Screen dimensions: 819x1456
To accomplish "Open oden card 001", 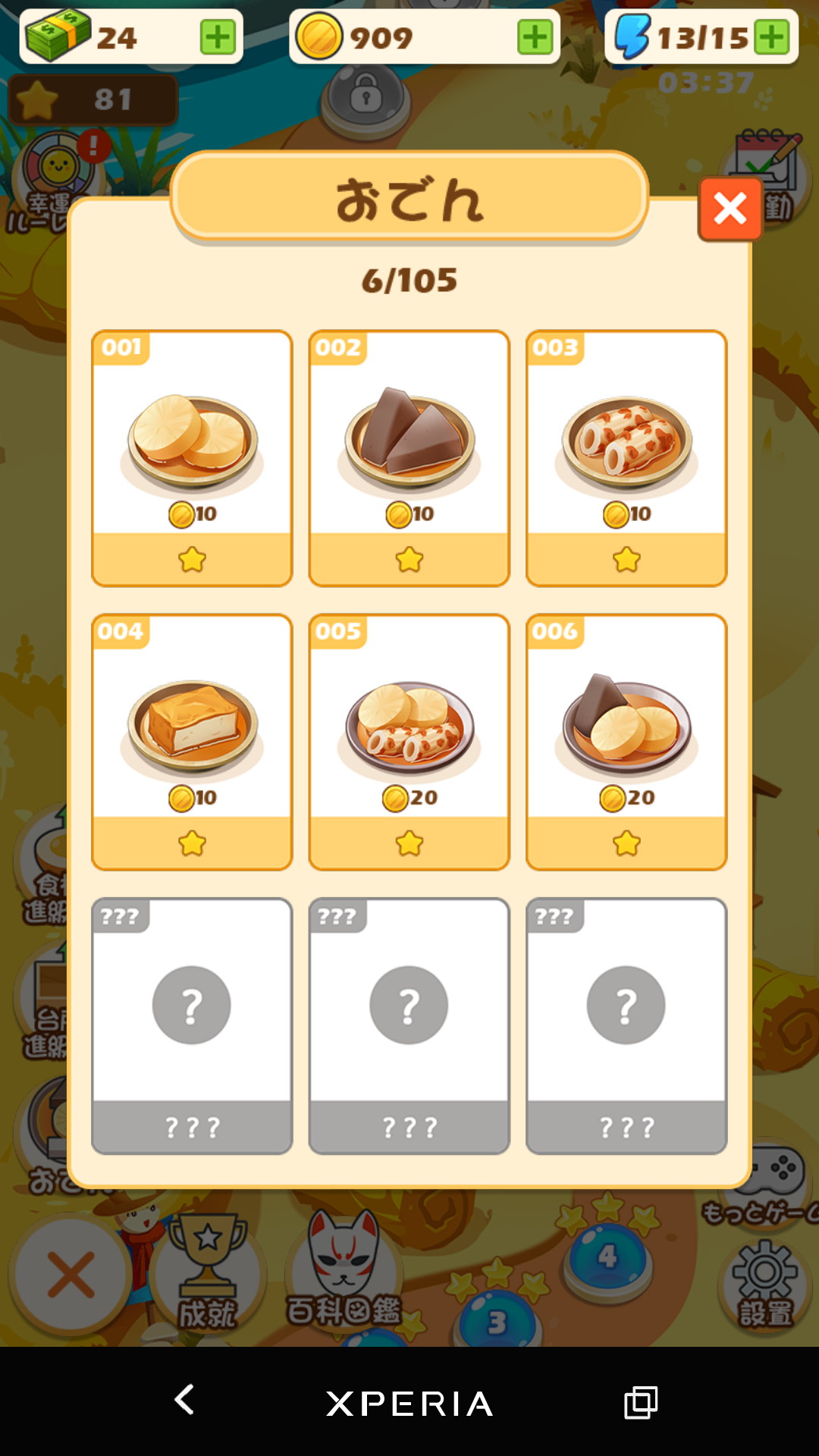I will [x=192, y=458].
